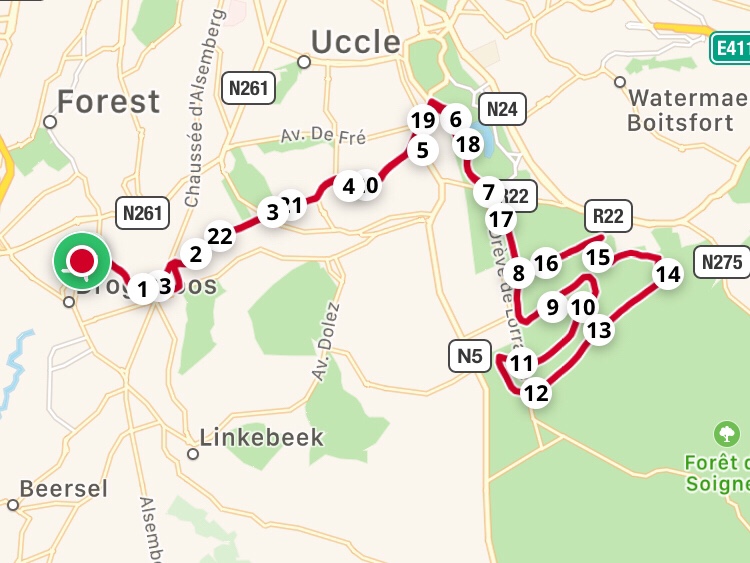Select route marker 2
Screen dimensions: 750x563
point(195,254)
